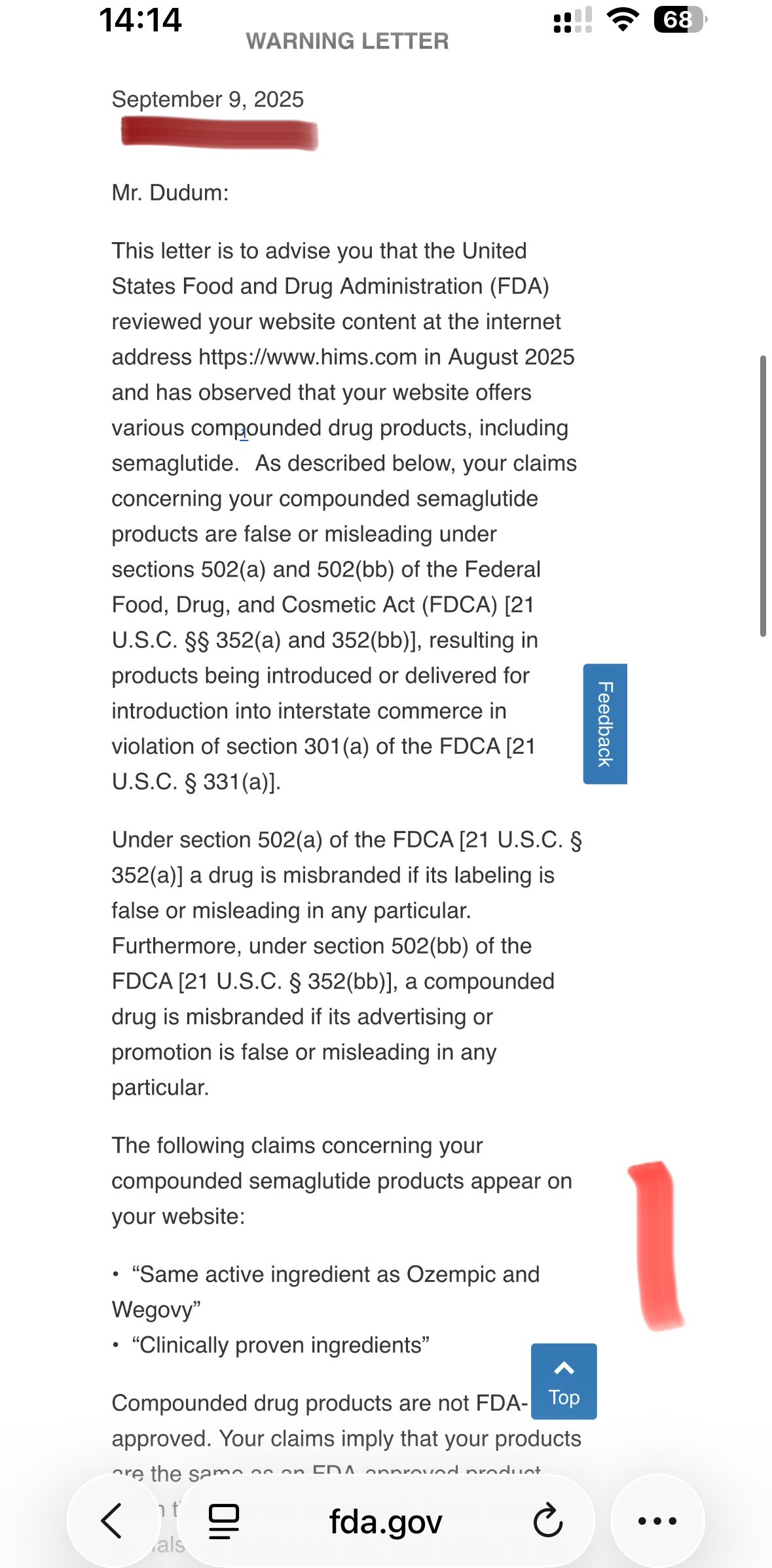This screenshot has height=1568, width=772.
Task: Open the browser's three-dot more menu
Action: (x=657, y=1520)
